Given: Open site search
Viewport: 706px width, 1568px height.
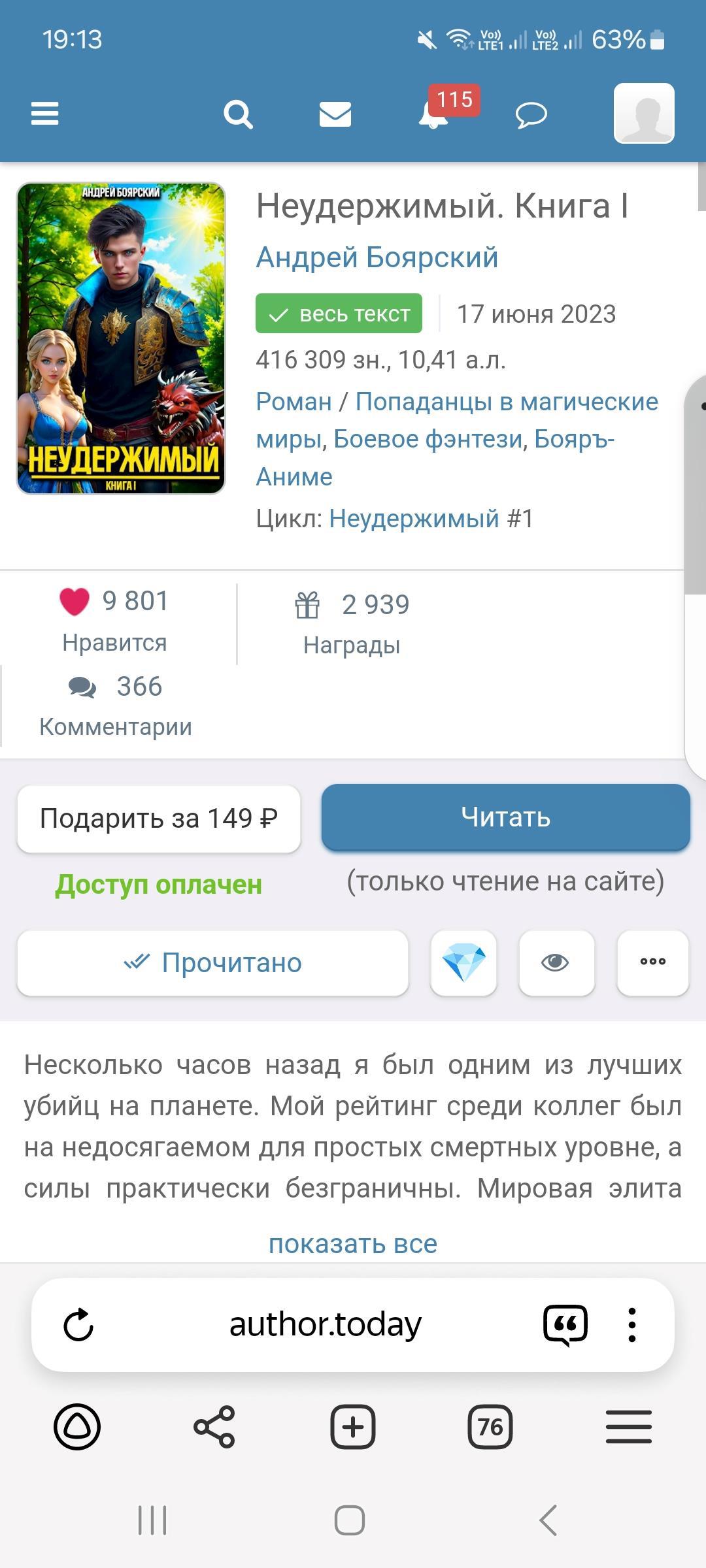Looking at the screenshot, I should coord(238,114).
